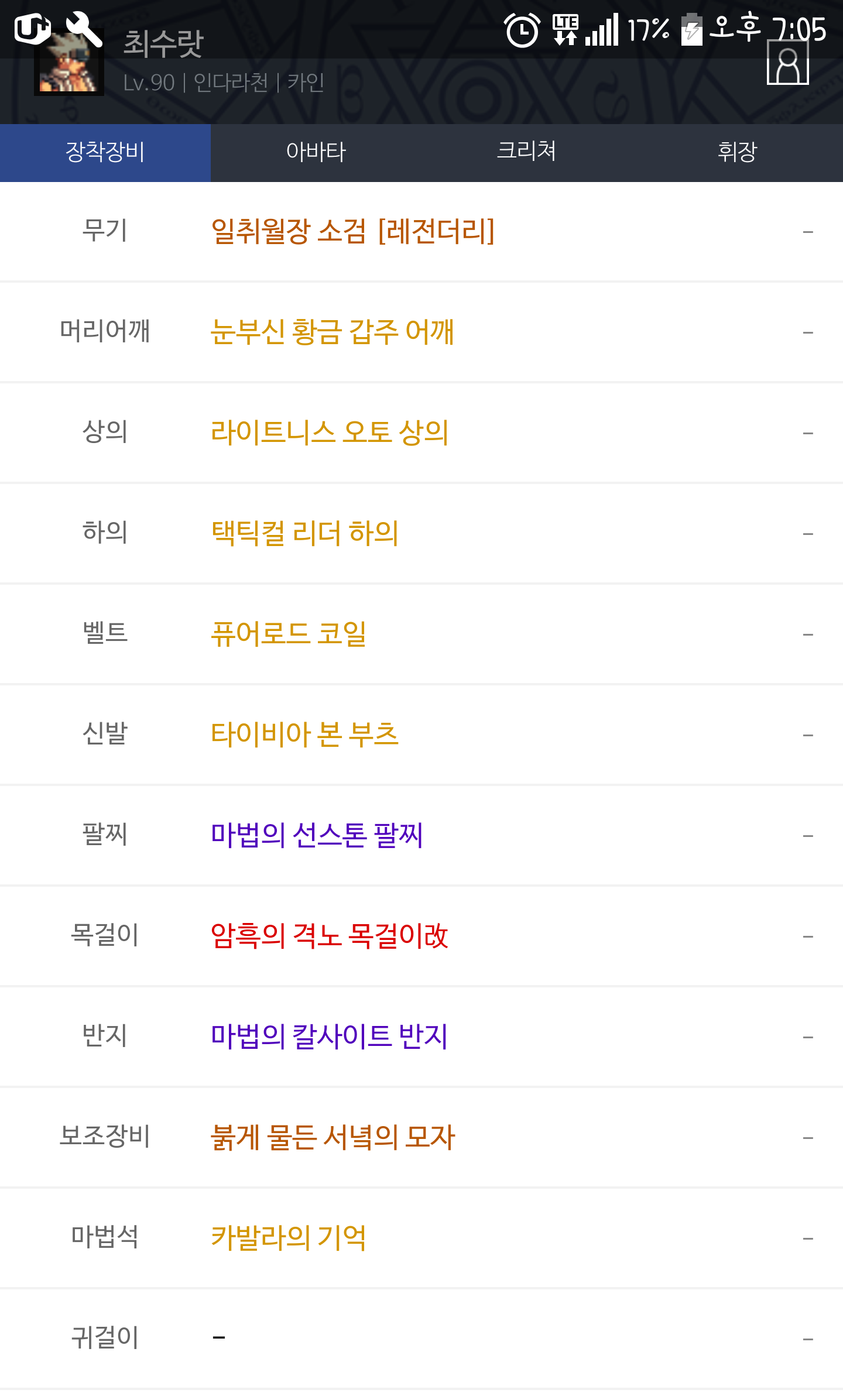The width and height of the screenshot is (843, 1400).
Task: View belt item 퓨어로드 코일
Action: coord(289,634)
